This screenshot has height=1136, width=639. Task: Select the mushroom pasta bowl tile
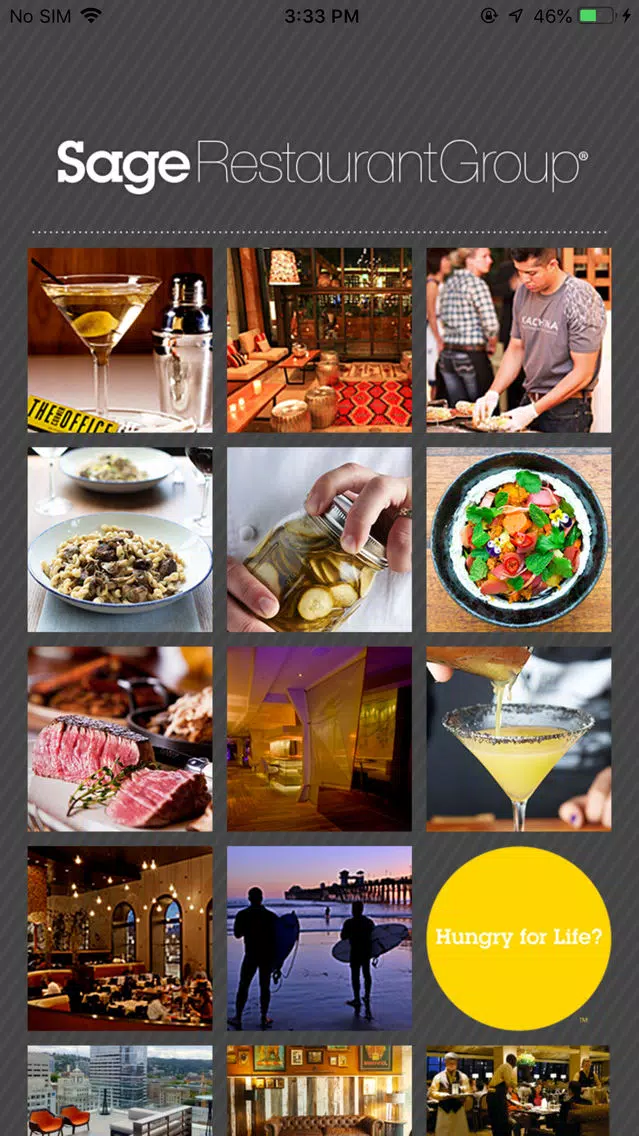tap(120, 539)
